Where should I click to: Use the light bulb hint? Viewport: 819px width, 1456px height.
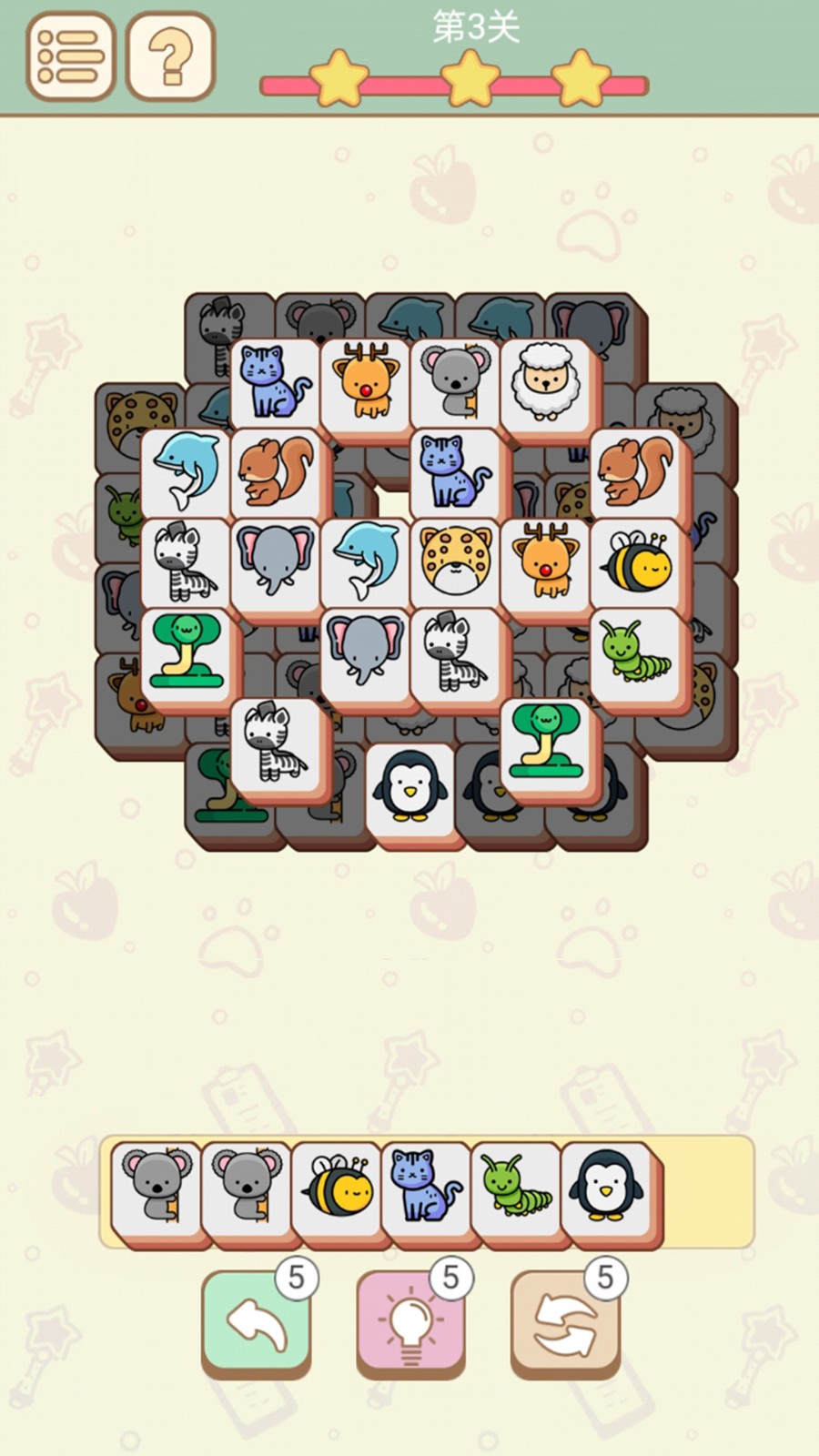tap(410, 1324)
